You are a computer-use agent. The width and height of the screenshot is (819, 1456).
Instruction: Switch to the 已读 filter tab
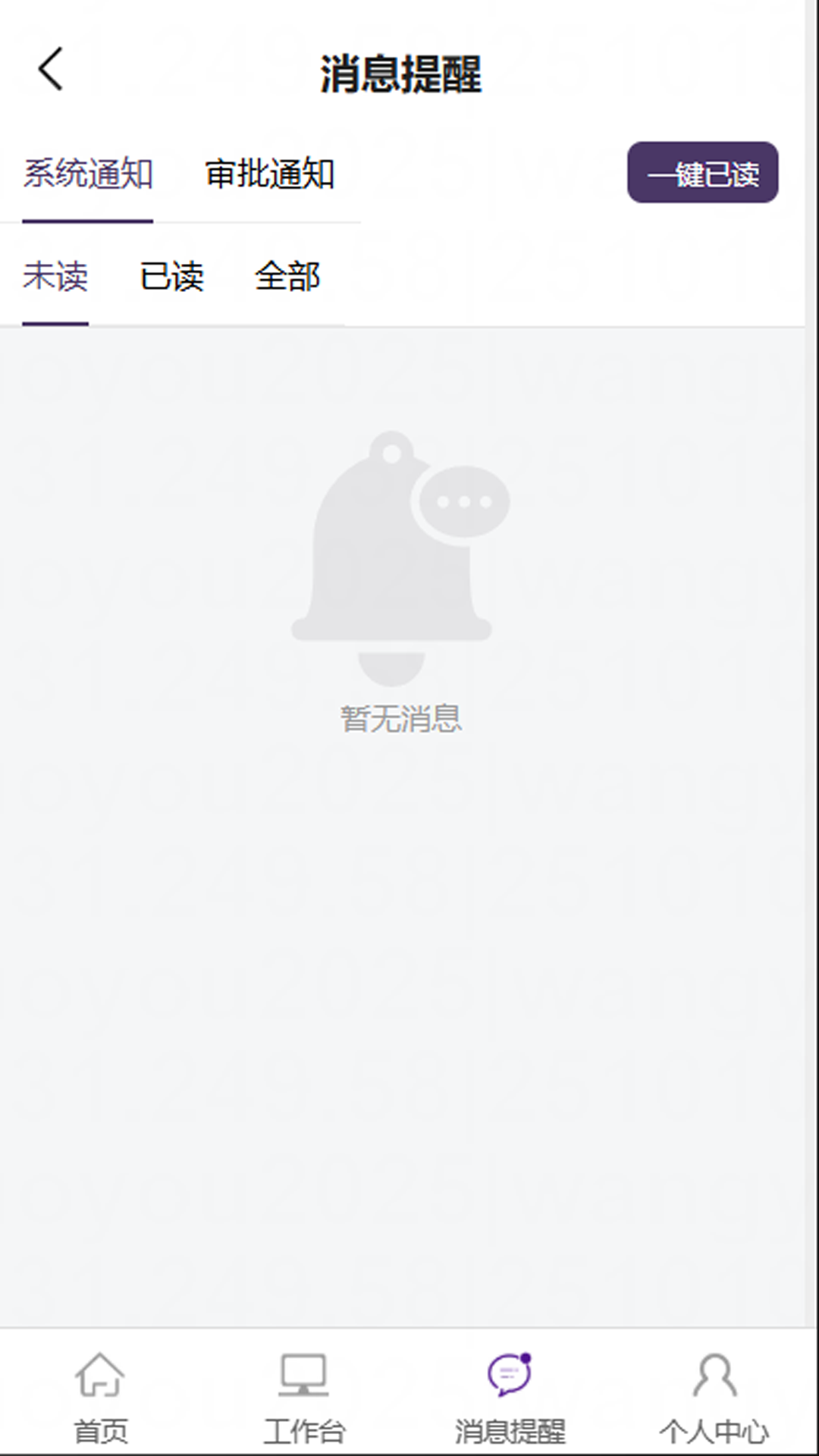point(172,277)
